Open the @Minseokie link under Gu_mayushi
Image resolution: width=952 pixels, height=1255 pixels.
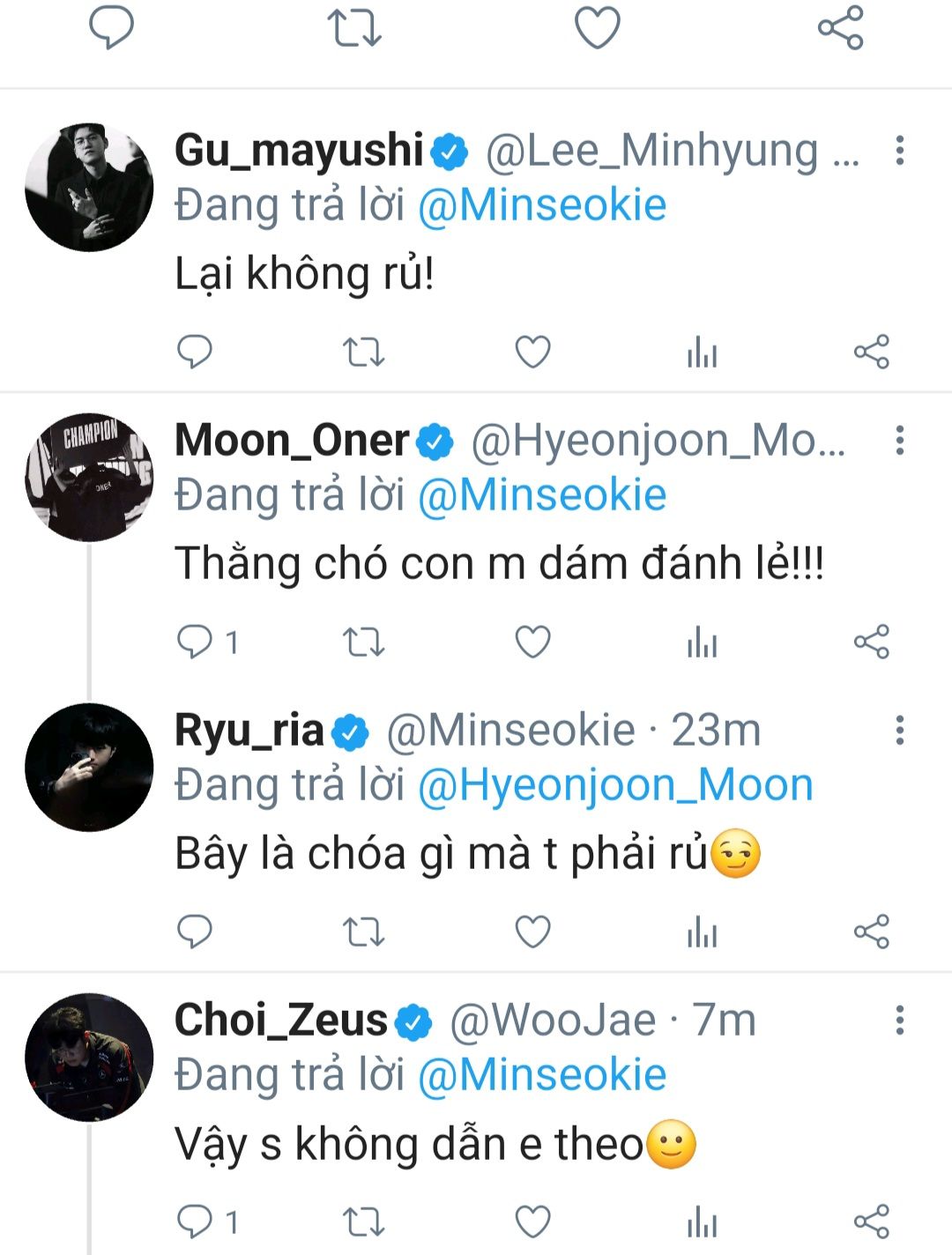coord(542,205)
